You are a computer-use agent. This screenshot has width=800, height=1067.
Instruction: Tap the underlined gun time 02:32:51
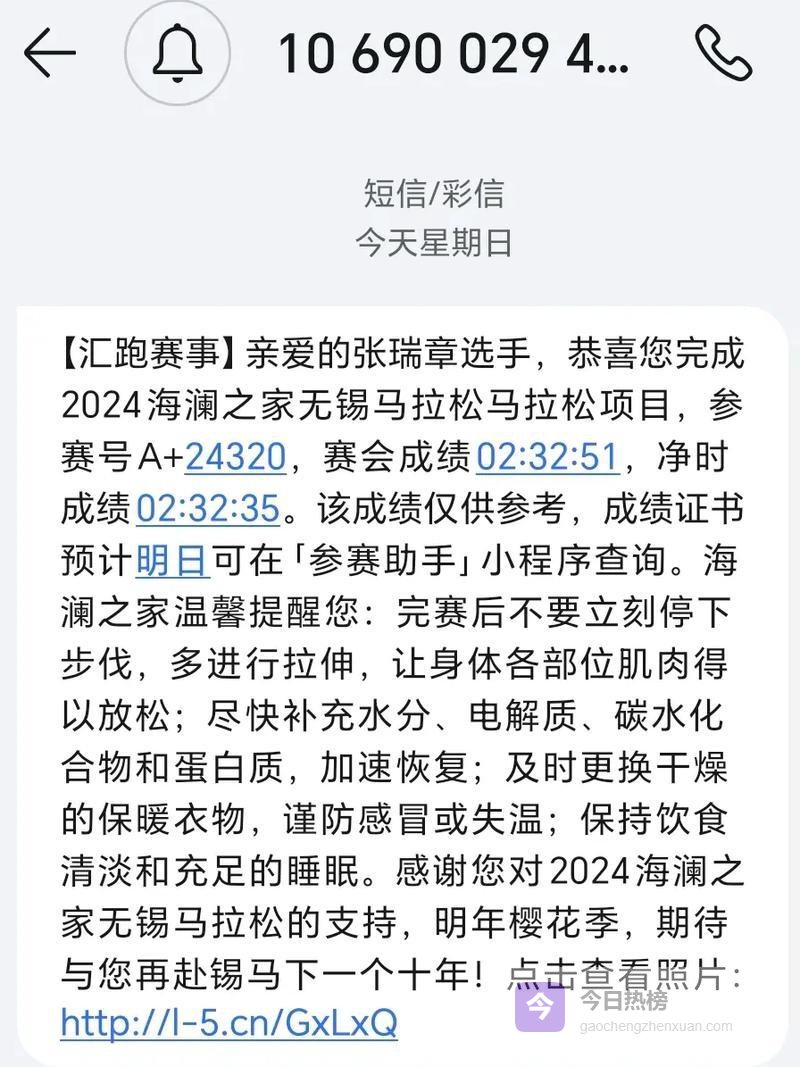(x=547, y=457)
